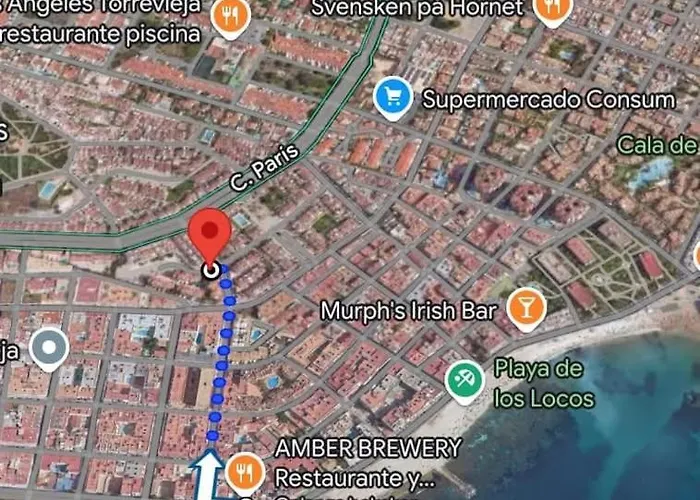Viewport: 700px width, 500px height.
Task: Tap the Playa de los Locos beach pin
Action: (x=465, y=380)
